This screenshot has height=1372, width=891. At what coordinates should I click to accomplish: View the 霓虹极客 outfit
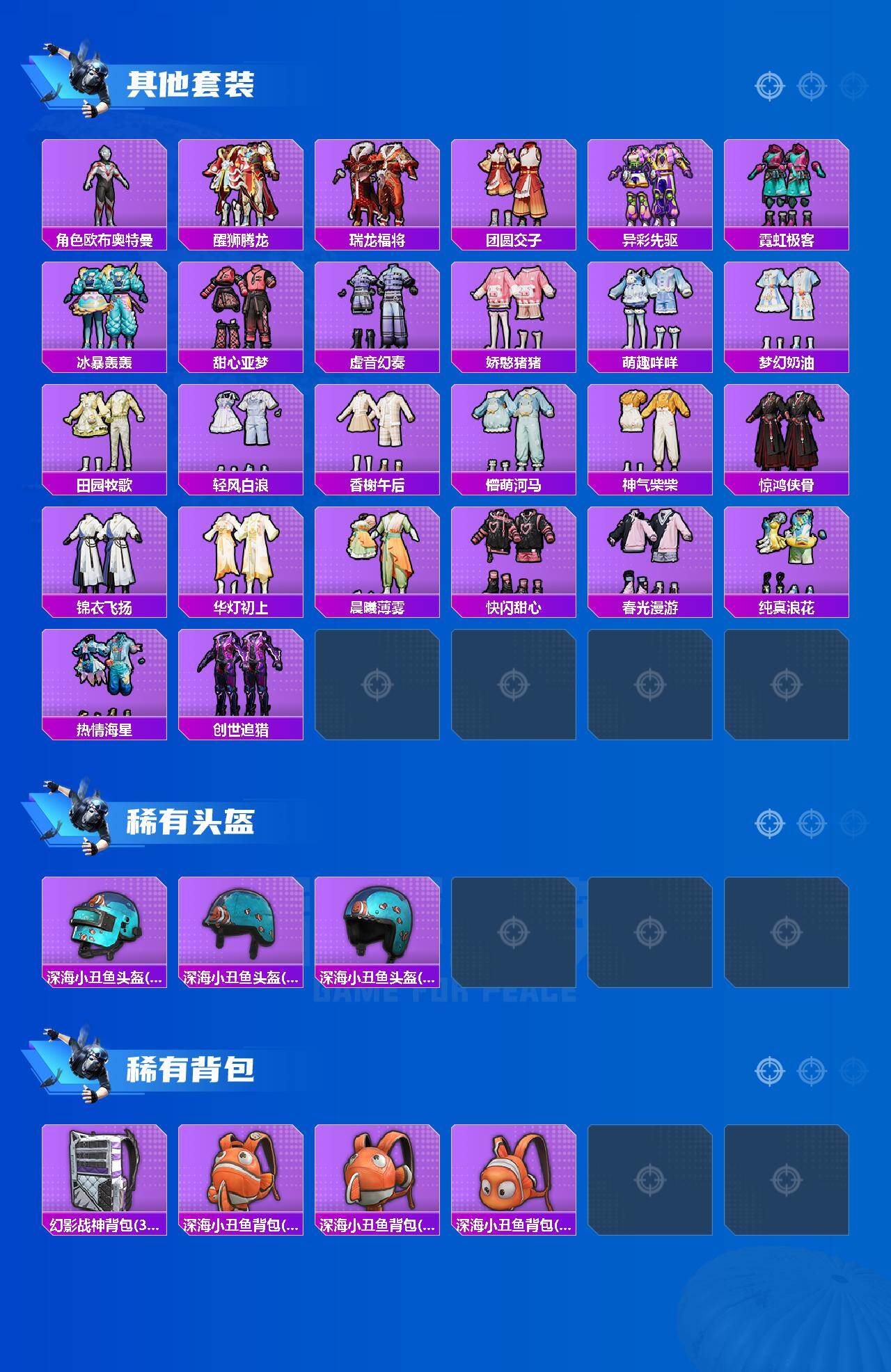[794, 188]
